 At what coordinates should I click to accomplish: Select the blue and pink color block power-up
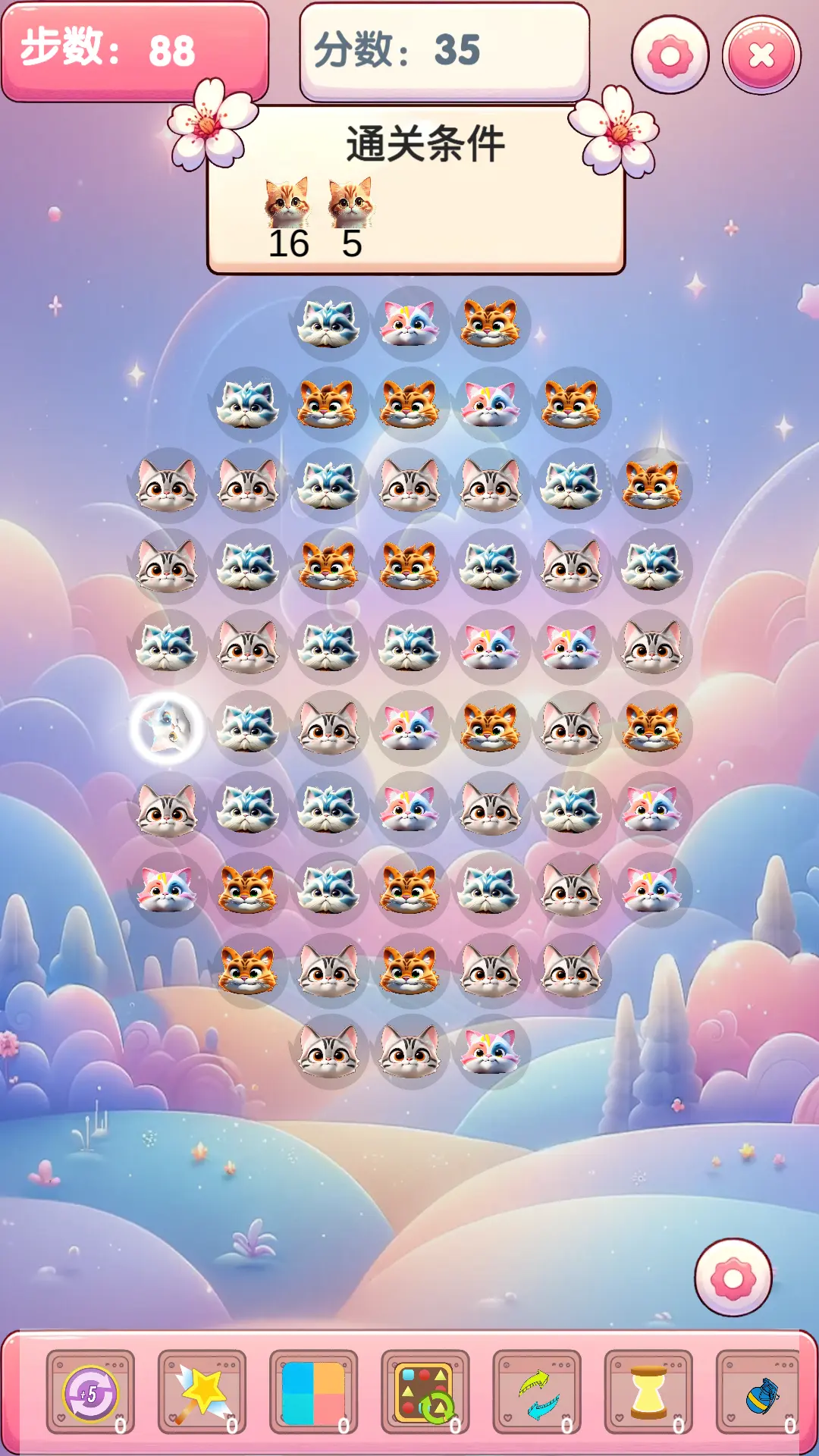pos(313,1392)
